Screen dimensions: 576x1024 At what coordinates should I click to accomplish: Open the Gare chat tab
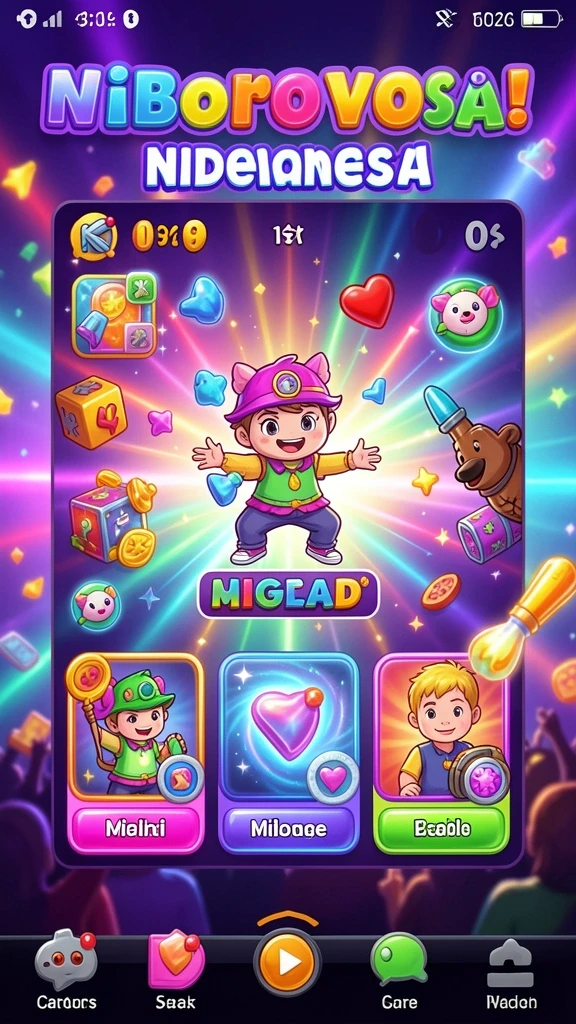(x=399, y=970)
